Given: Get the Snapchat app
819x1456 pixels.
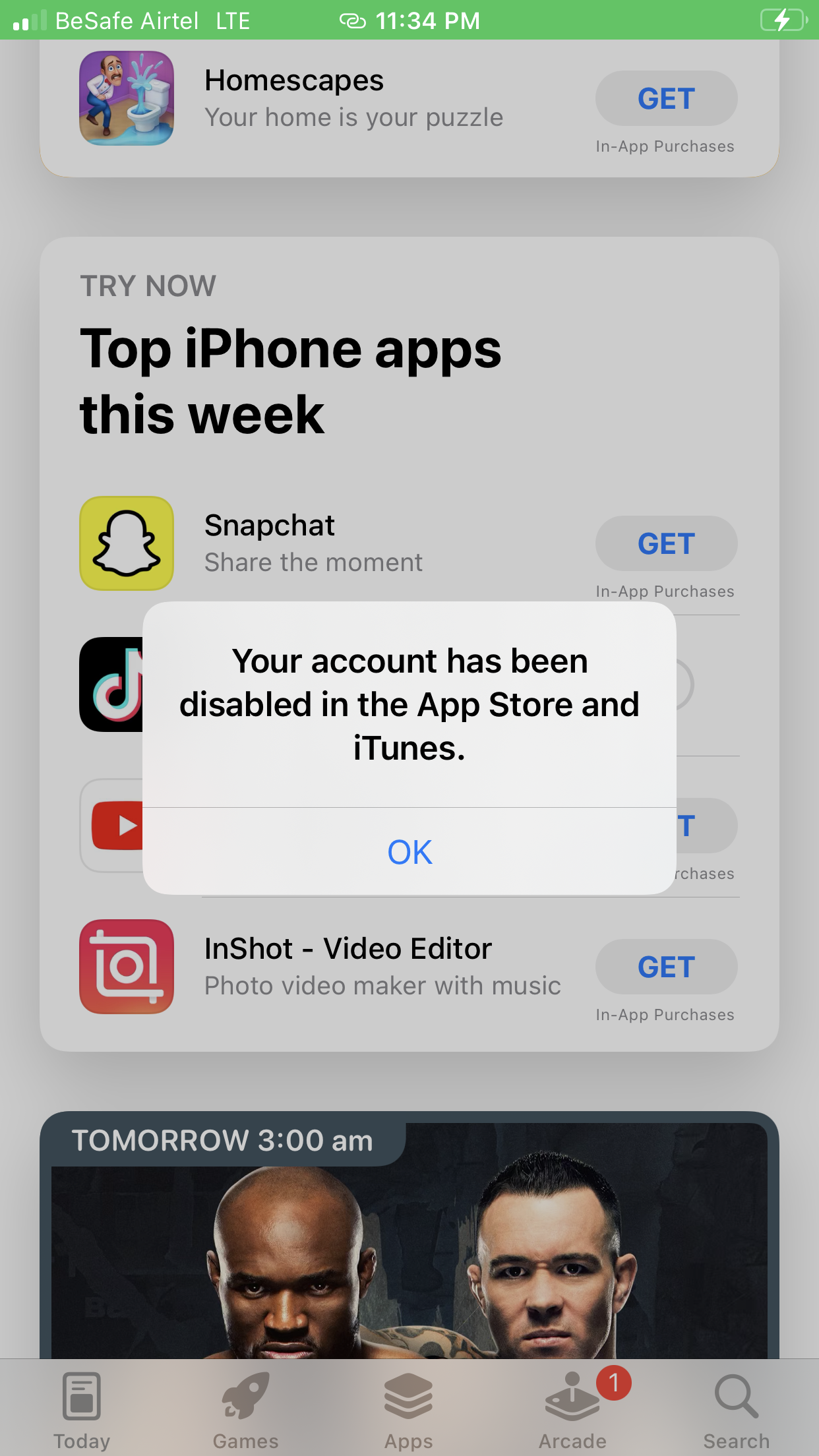Looking at the screenshot, I should click(666, 544).
